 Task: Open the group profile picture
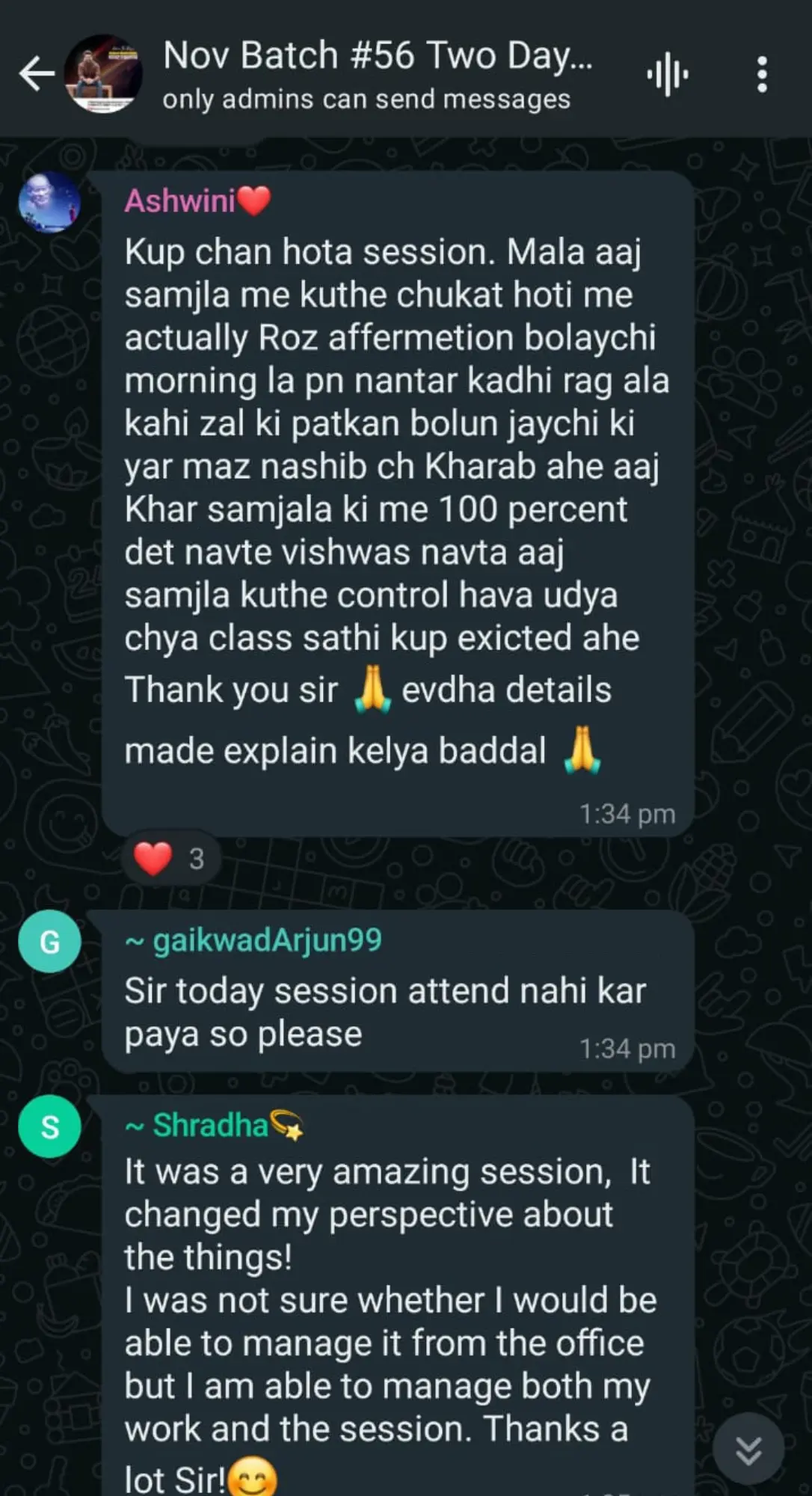(103, 74)
